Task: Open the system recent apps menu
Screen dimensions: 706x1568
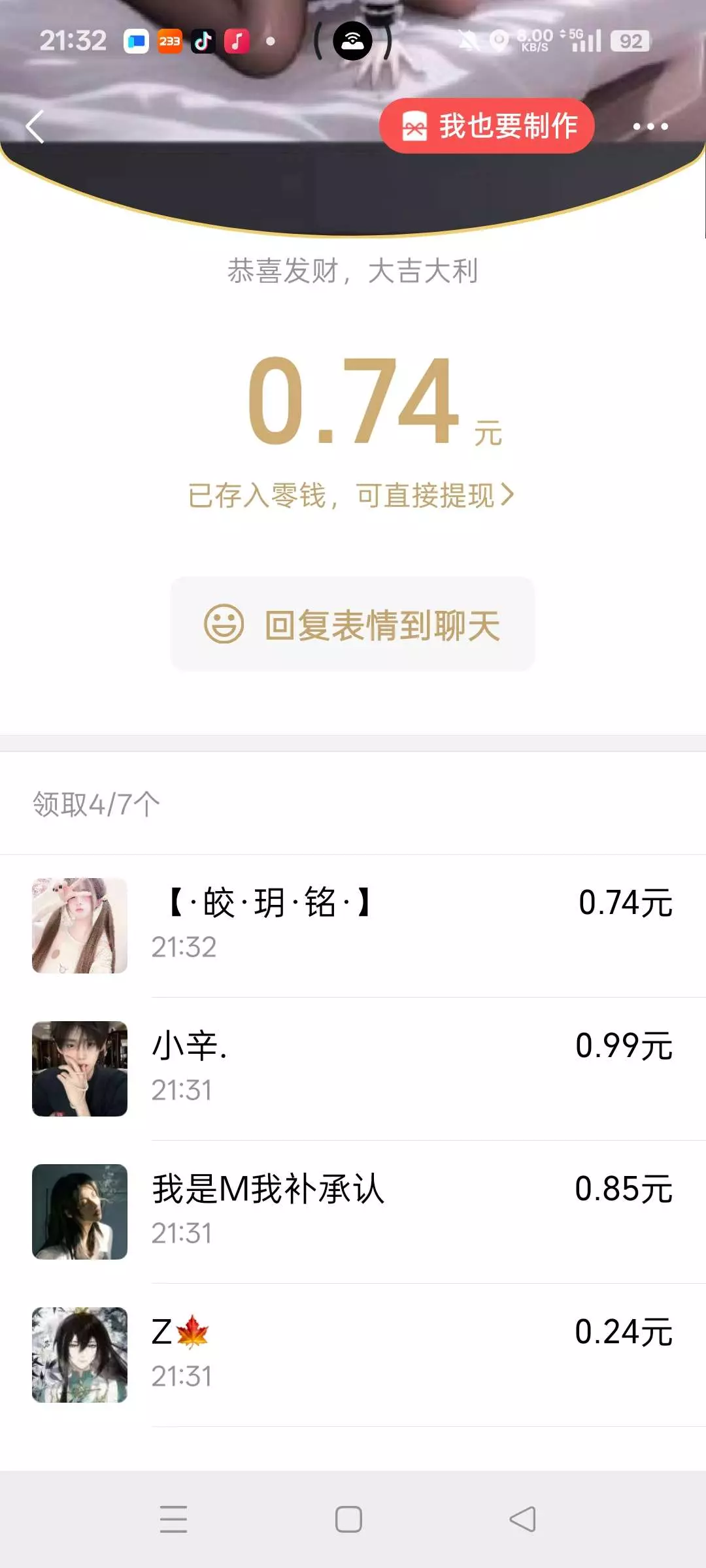Action: [x=174, y=1519]
